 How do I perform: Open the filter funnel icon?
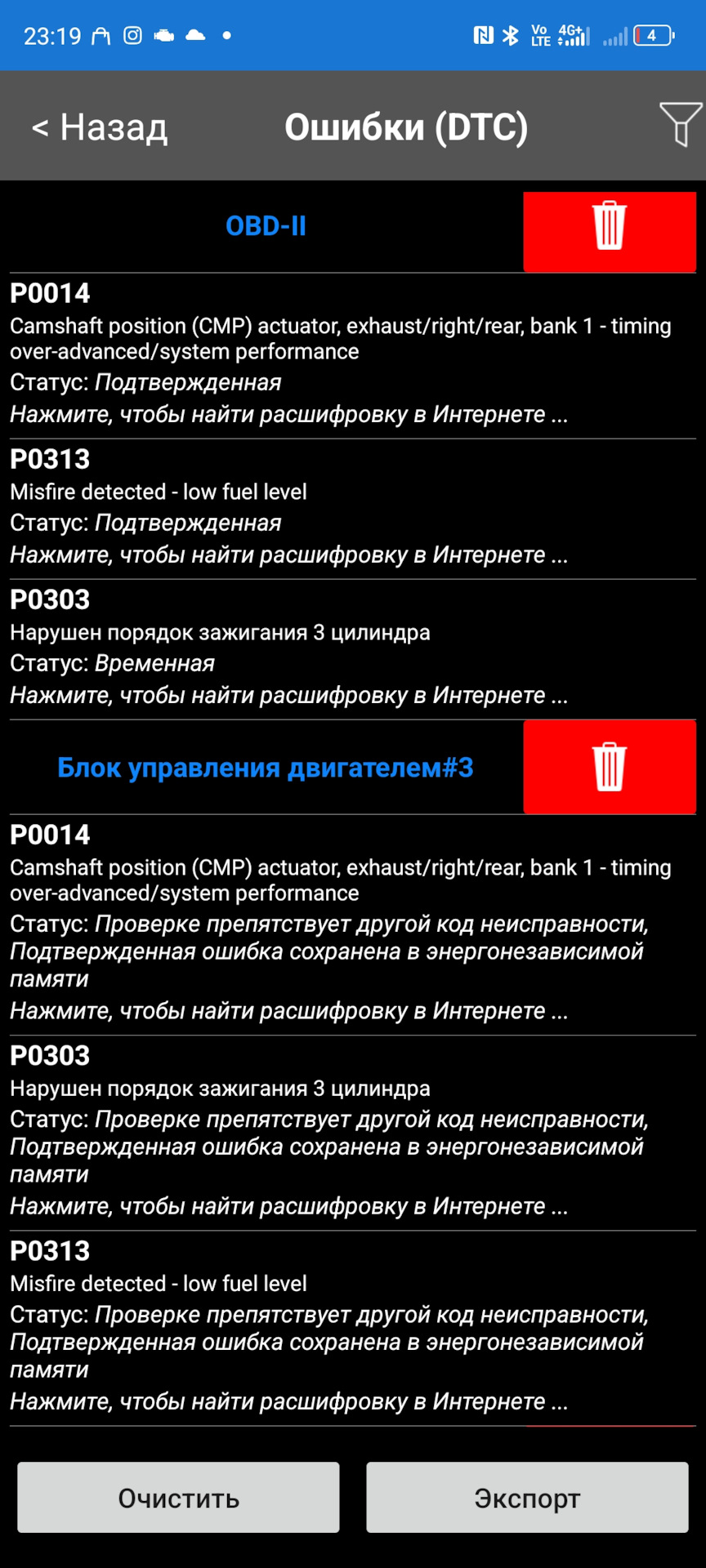(680, 124)
